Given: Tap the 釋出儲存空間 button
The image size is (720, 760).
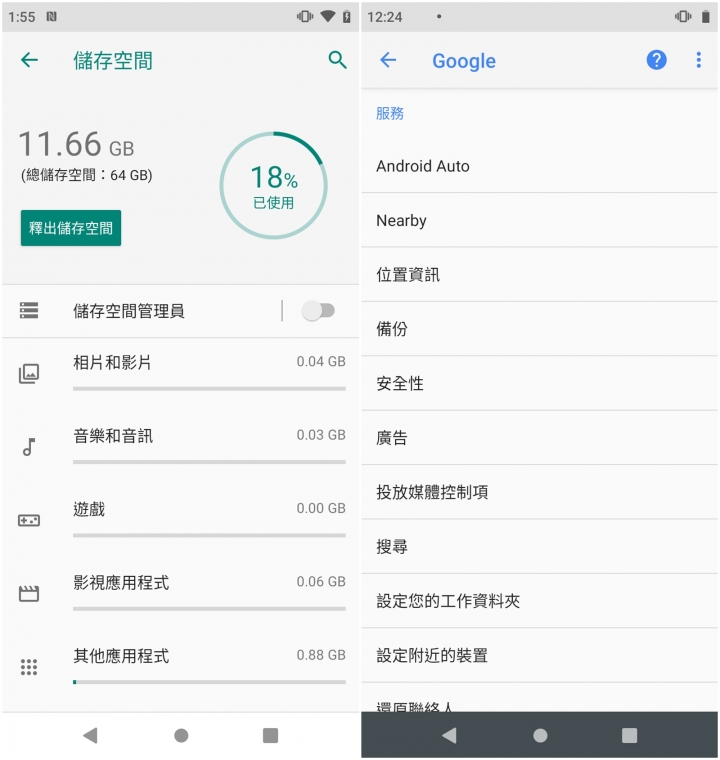Looking at the screenshot, I should (71, 228).
